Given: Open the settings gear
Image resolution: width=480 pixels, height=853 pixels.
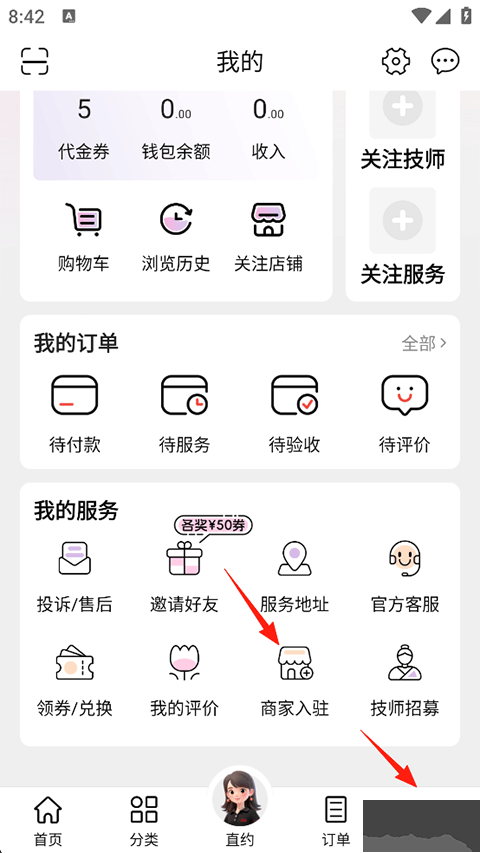Looking at the screenshot, I should coord(396,61).
